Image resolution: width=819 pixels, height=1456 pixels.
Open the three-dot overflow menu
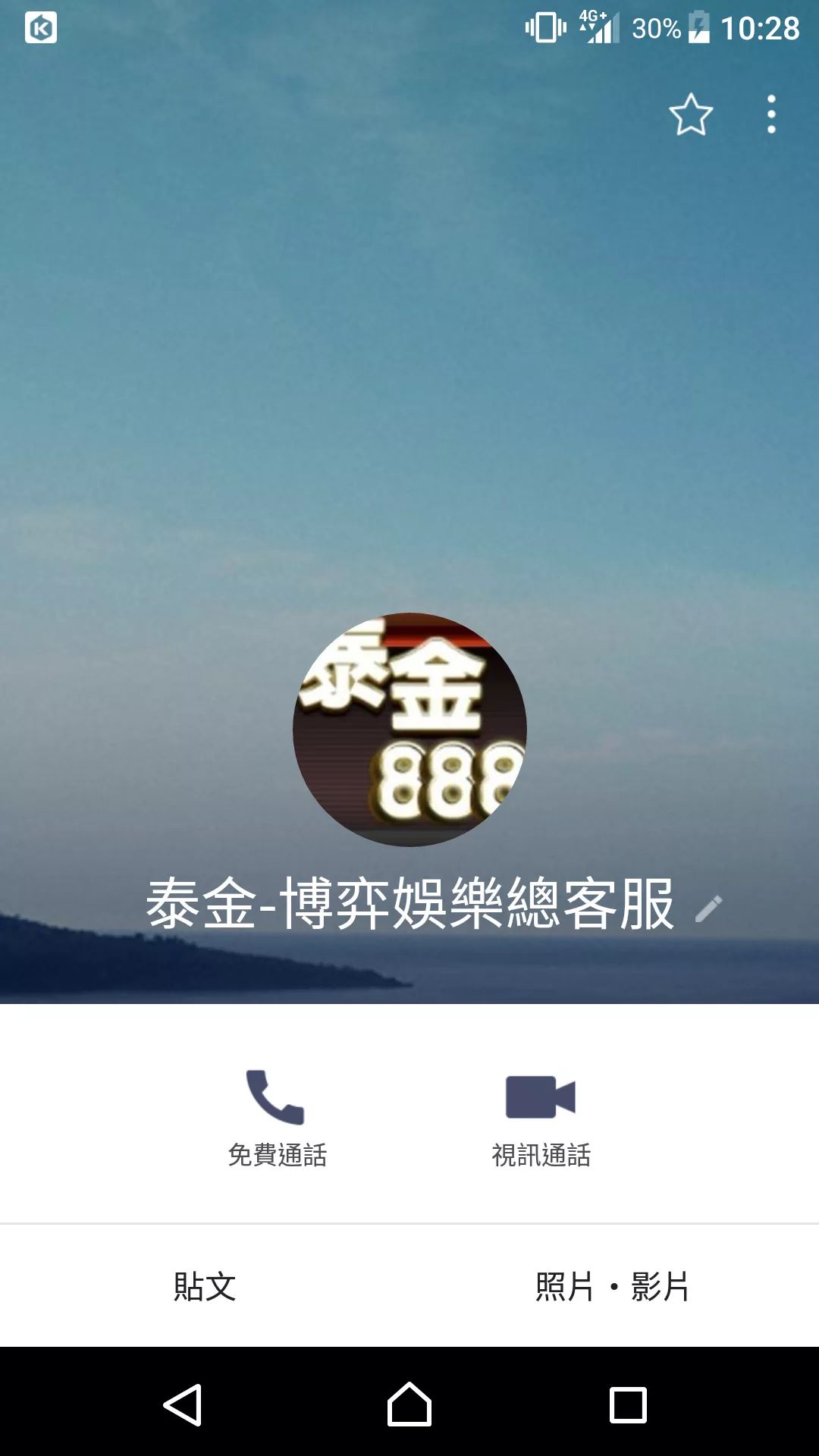tap(771, 115)
